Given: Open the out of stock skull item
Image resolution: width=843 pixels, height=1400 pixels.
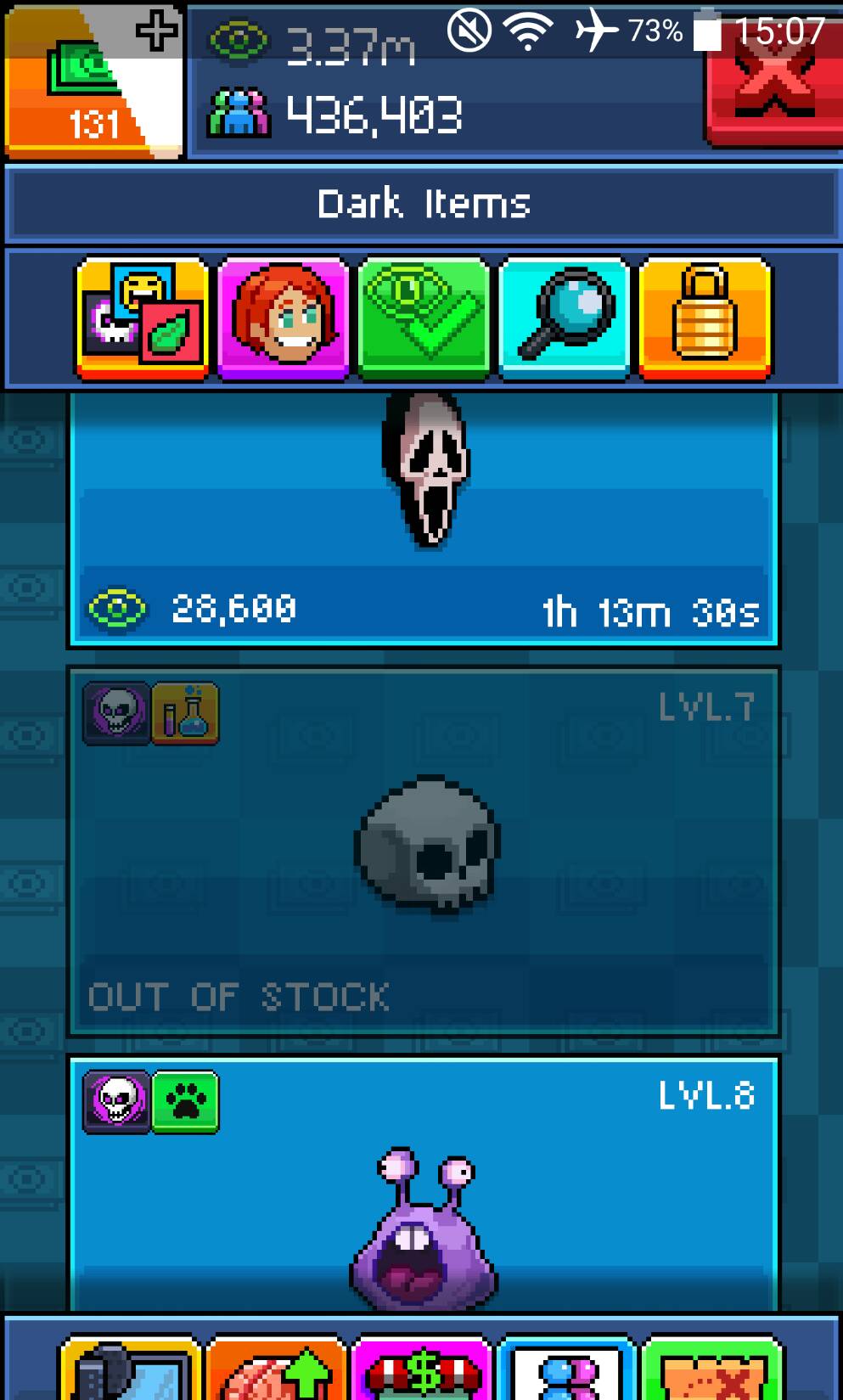Looking at the screenshot, I should [424, 852].
